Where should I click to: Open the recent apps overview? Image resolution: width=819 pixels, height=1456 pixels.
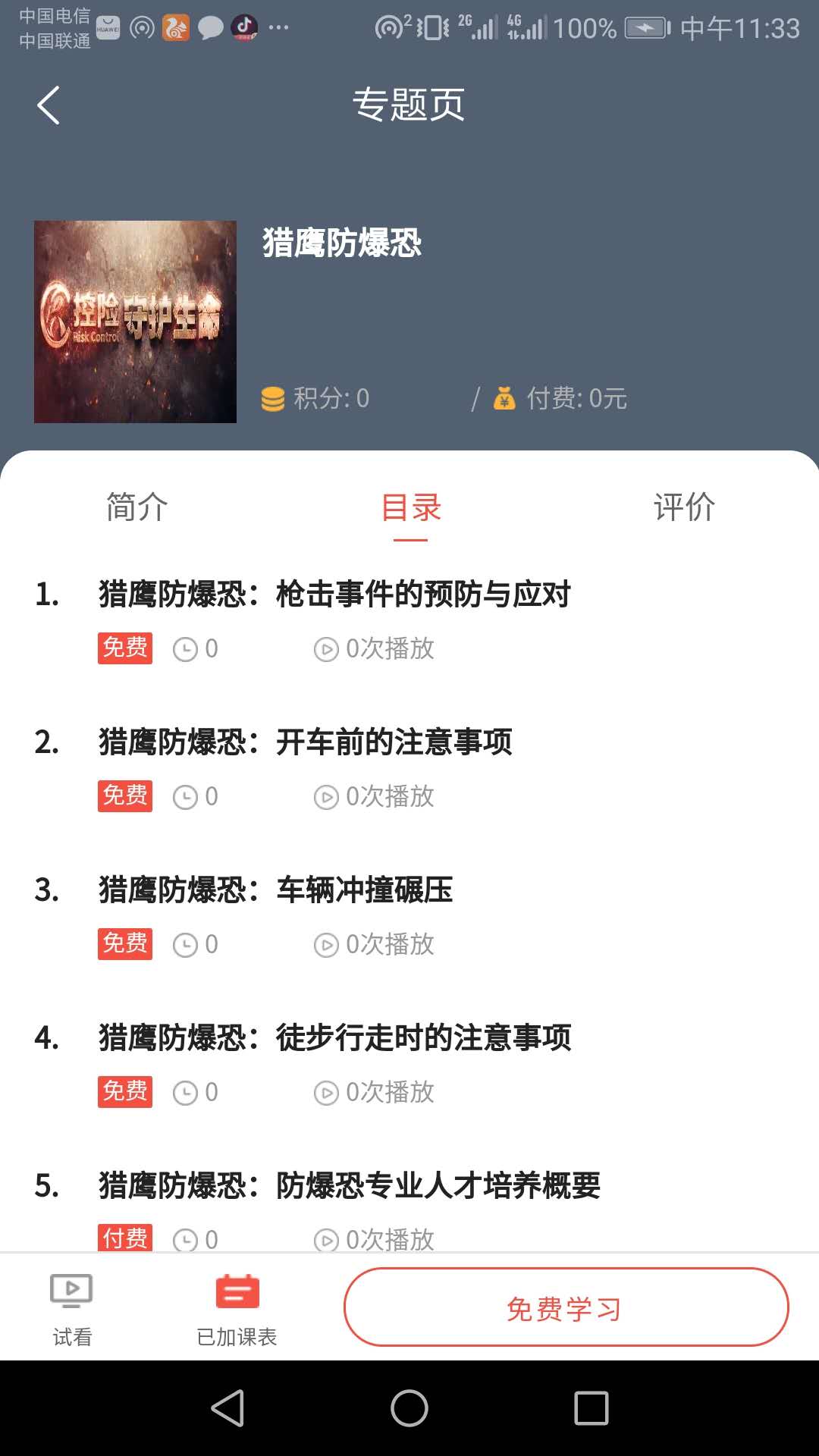coord(591,1408)
